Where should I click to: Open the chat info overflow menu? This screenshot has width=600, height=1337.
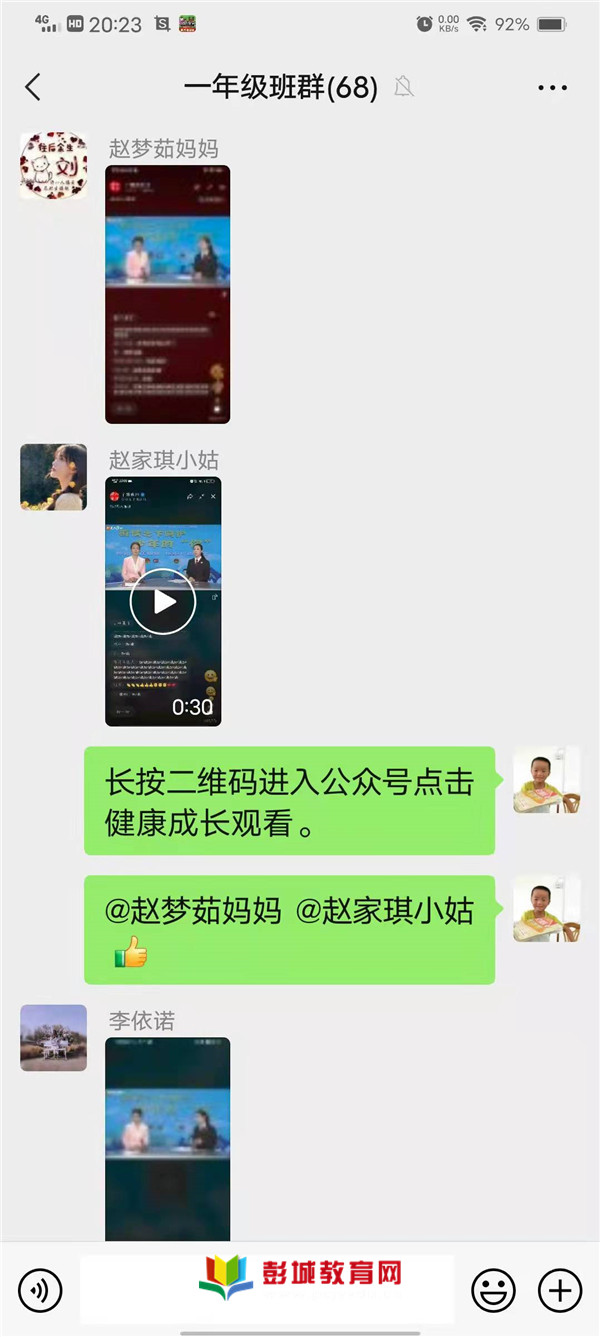click(552, 88)
